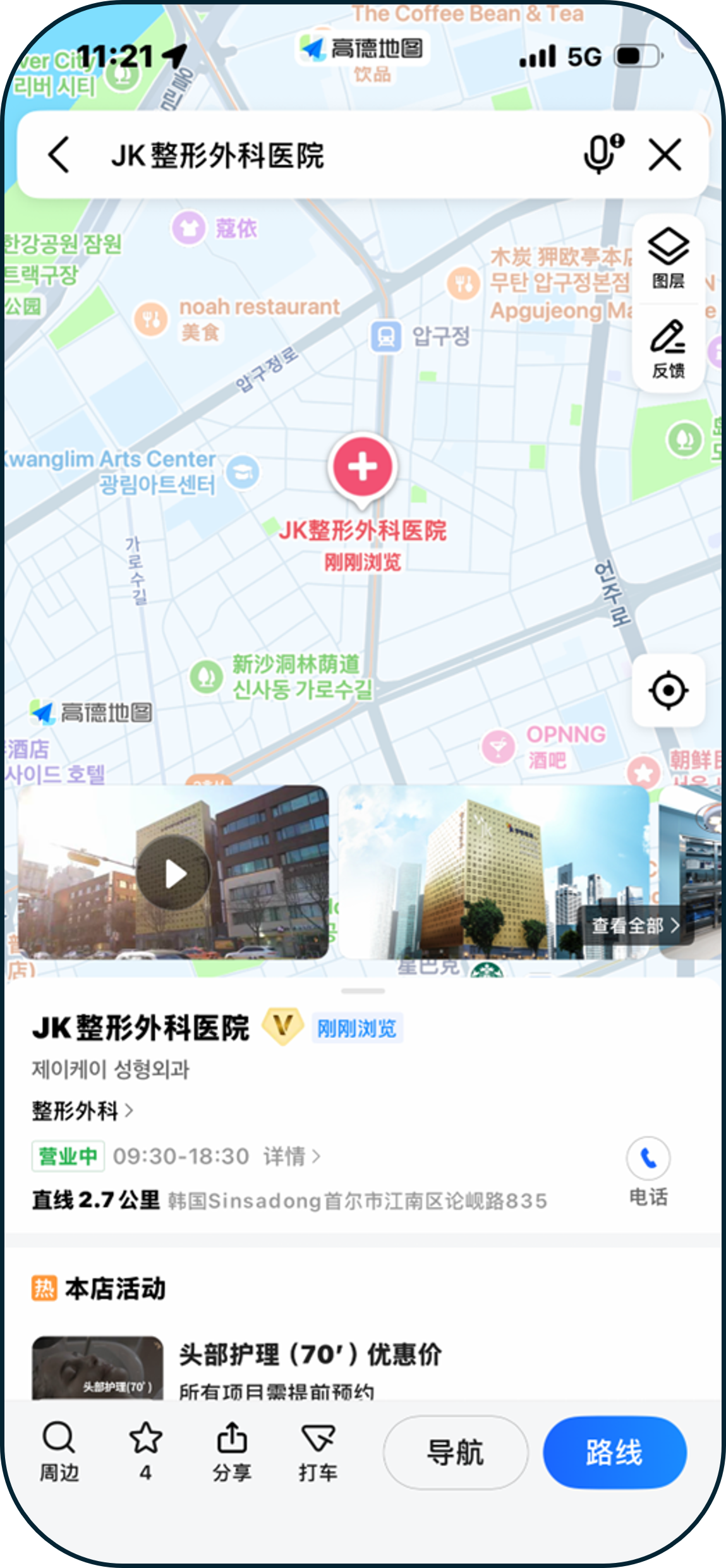This screenshot has height=1568, width=726.
Task: Open the 头部护理 (70') 优惠价 offer
Action: [x=310, y=1354]
